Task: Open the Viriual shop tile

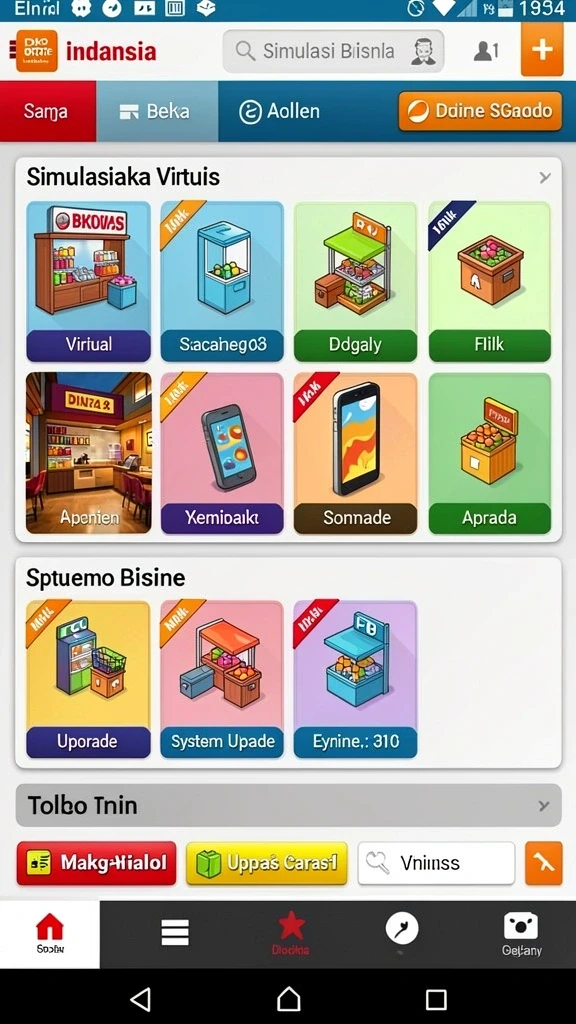Action: coord(88,281)
